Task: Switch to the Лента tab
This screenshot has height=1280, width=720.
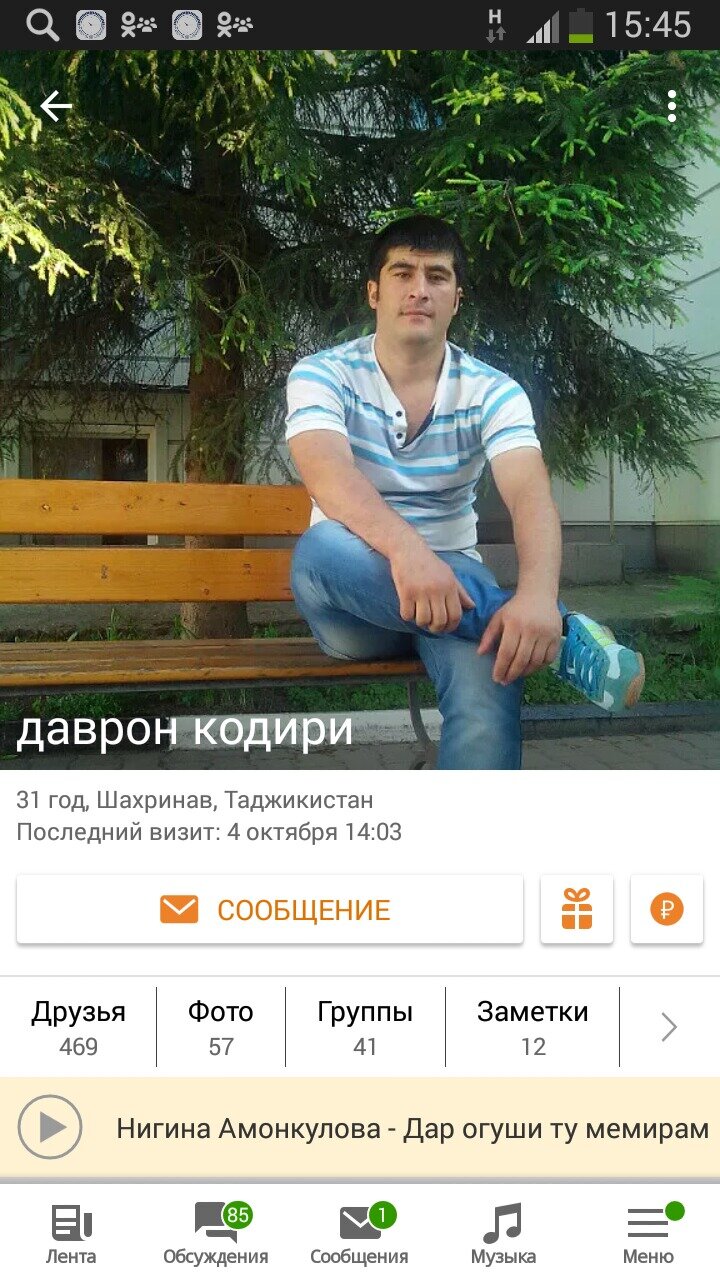Action: (71, 1234)
